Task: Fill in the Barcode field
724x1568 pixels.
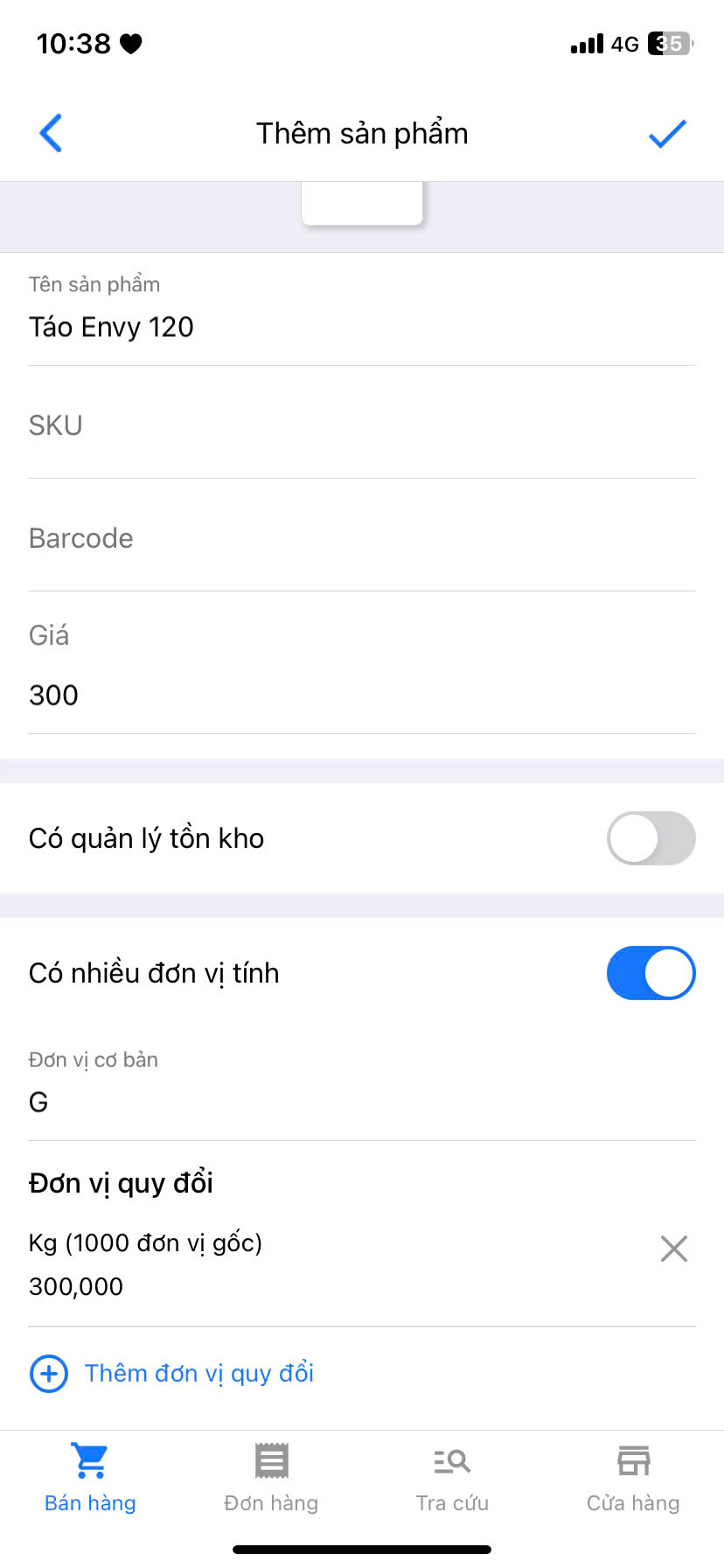Action: coord(361,538)
